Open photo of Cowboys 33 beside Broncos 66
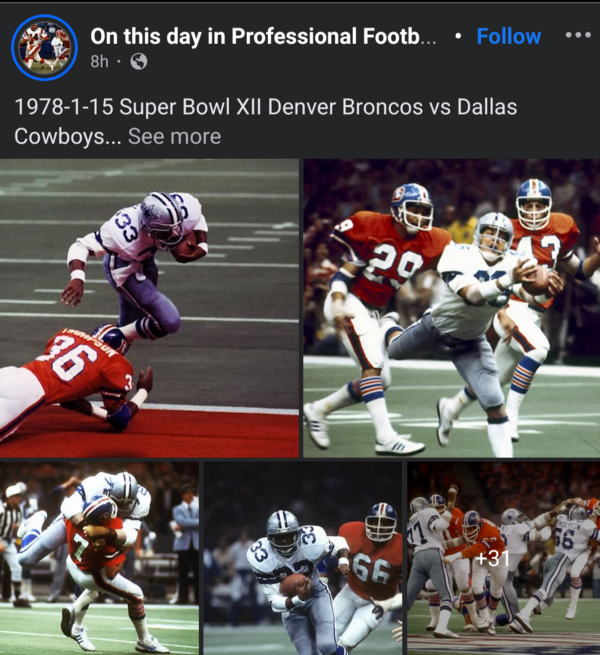The image size is (600, 655). click(x=302, y=557)
